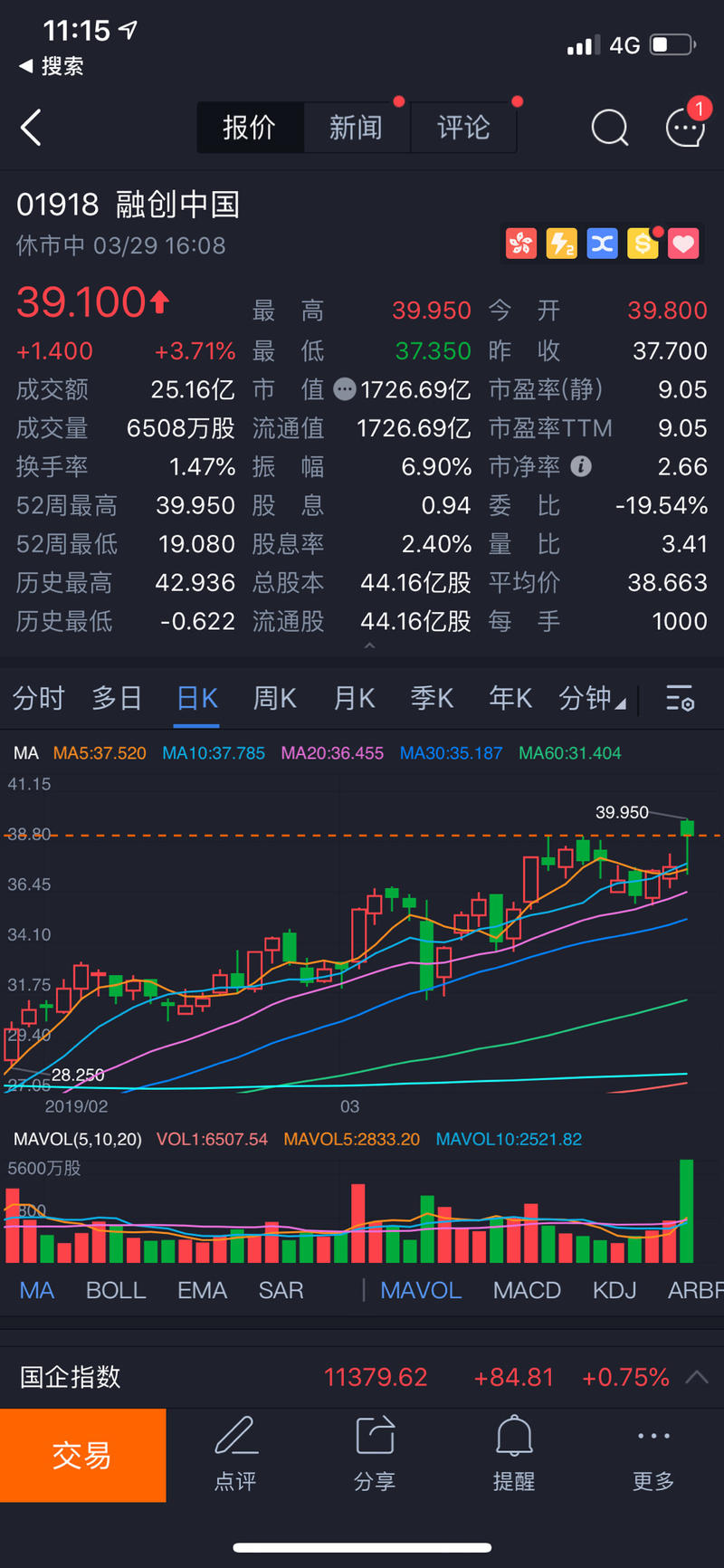Viewport: 724px width, 1568px height.
Task: Tap the blue currency switch icon
Action: (x=602, y=243)
